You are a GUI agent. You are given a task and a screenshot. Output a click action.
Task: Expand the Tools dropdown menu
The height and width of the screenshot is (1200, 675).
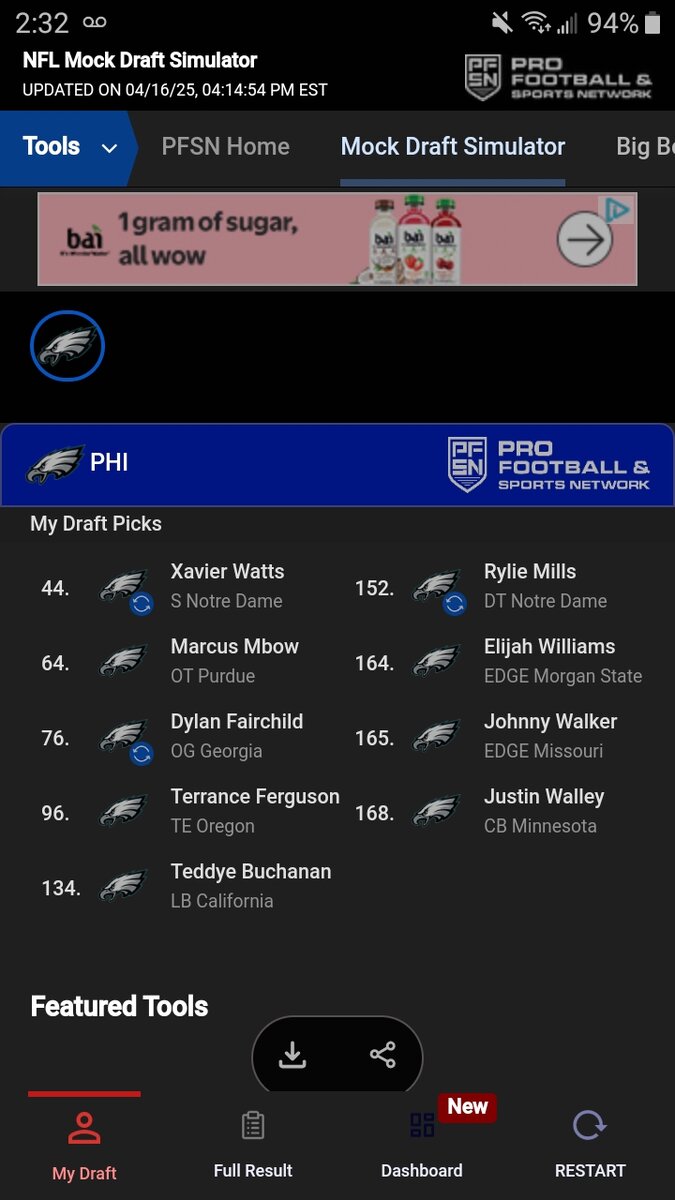69,147
